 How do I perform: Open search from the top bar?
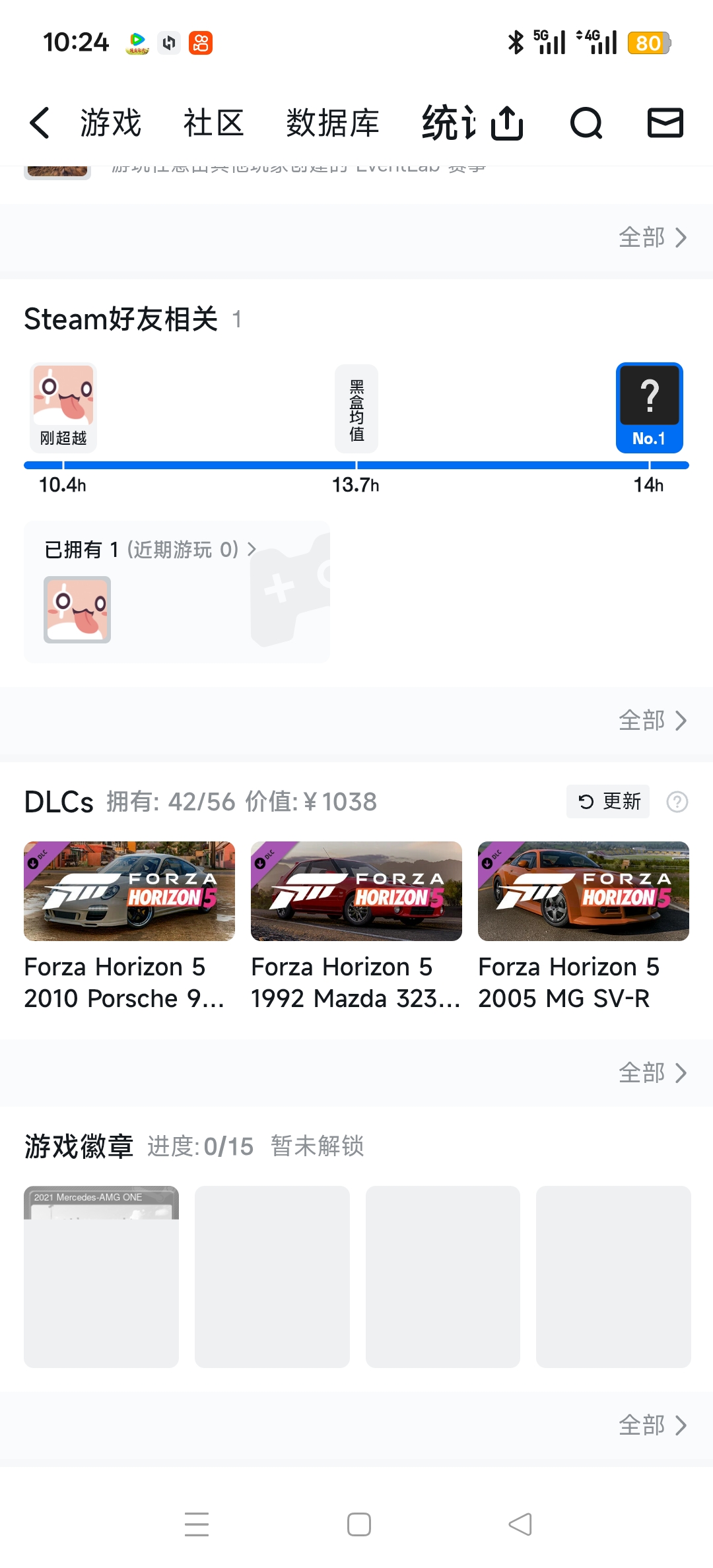[586, 123]
